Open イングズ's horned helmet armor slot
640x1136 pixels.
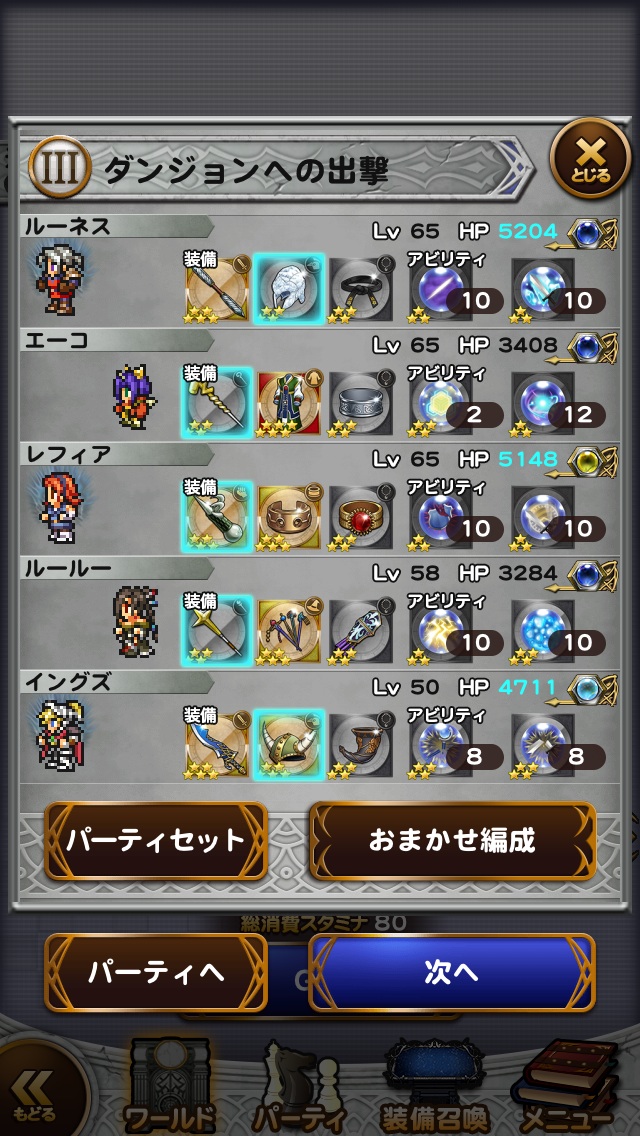288,743
